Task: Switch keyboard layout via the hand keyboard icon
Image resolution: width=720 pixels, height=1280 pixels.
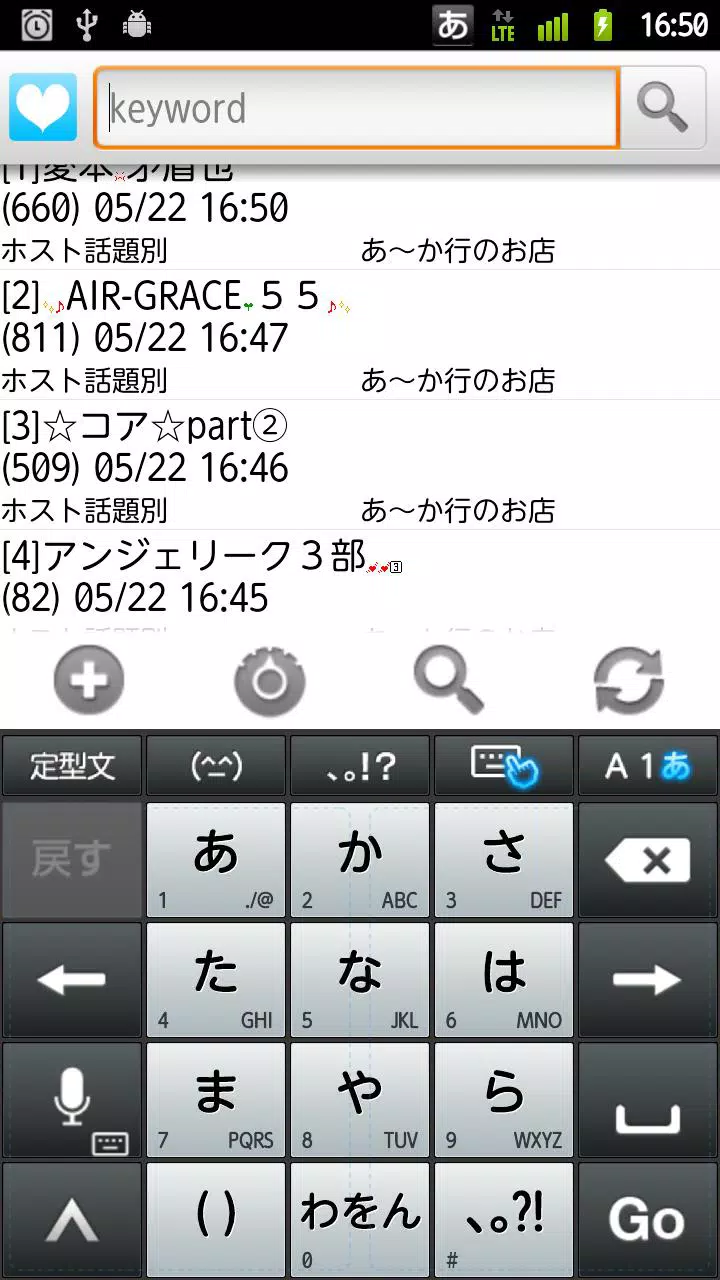Action: [504, 764]
